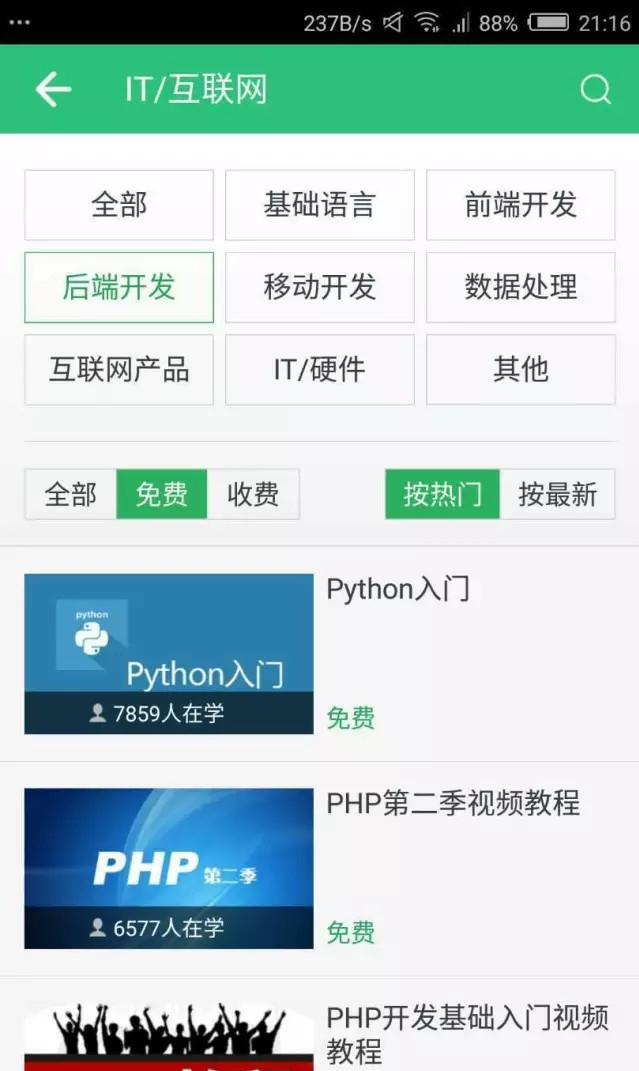Sort courses by 按热门
Image resolution: width=639 pixels, height=1071 pixels.
(x=442, y=494)
